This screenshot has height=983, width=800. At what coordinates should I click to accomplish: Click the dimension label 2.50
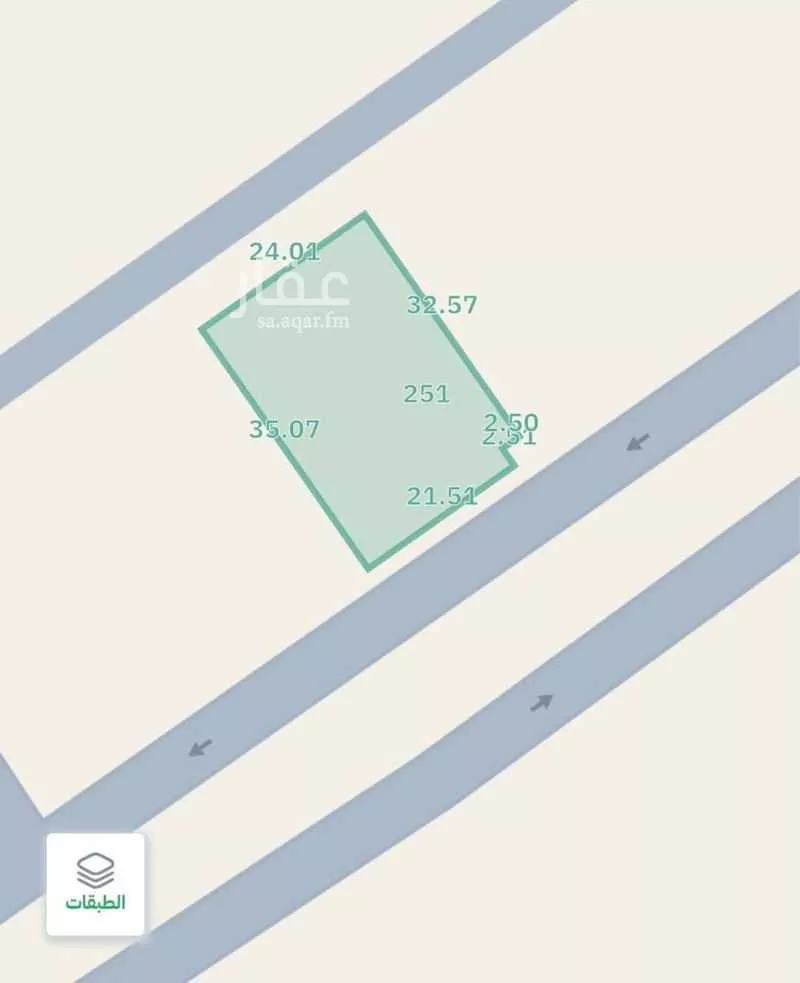pyautogui.click(x=509, y=423)
